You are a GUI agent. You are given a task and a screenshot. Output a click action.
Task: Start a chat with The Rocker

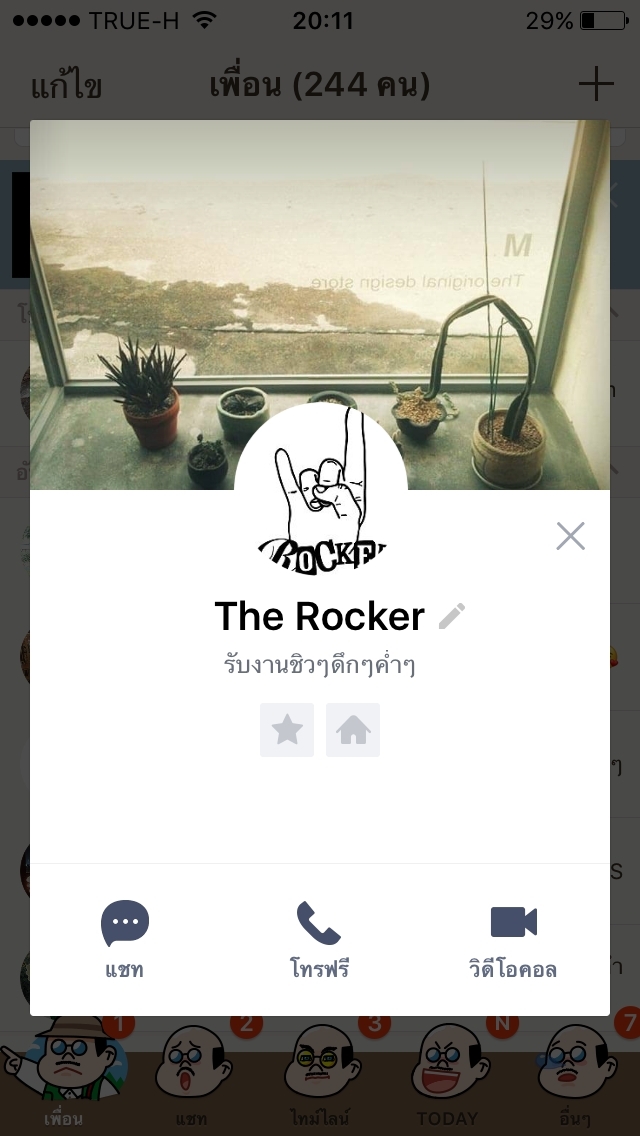point(125,938)
